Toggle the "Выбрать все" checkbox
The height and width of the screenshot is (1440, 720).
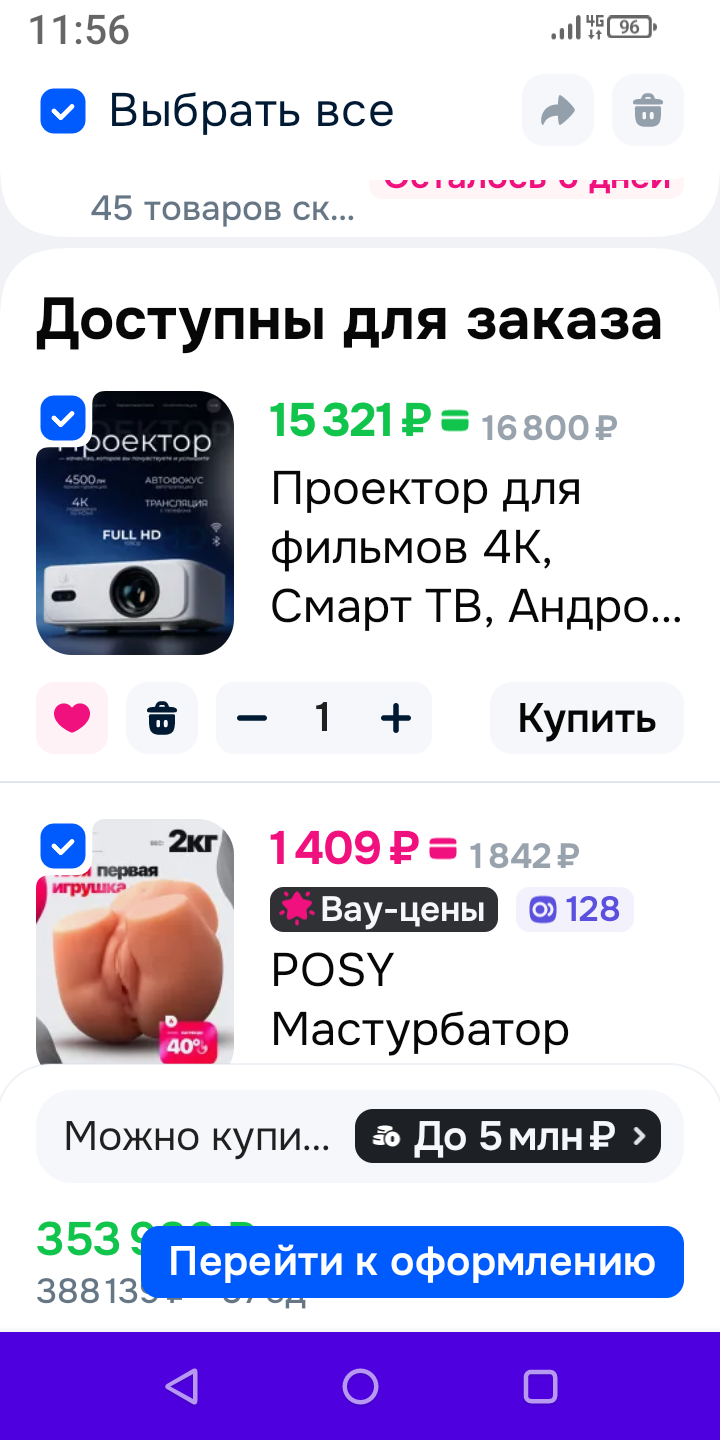63,111
